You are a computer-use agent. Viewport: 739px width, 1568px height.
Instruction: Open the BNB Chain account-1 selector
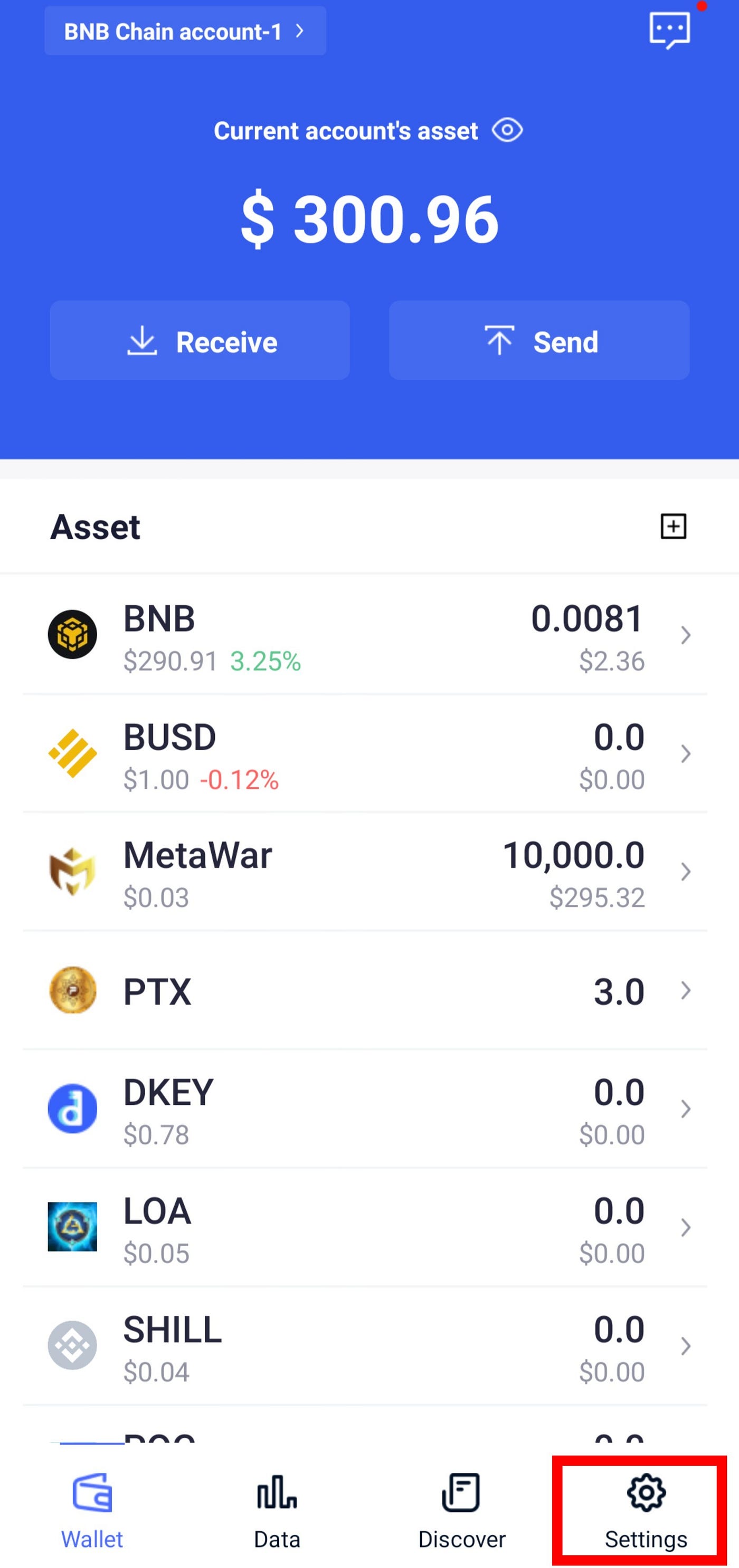[185, 31]
